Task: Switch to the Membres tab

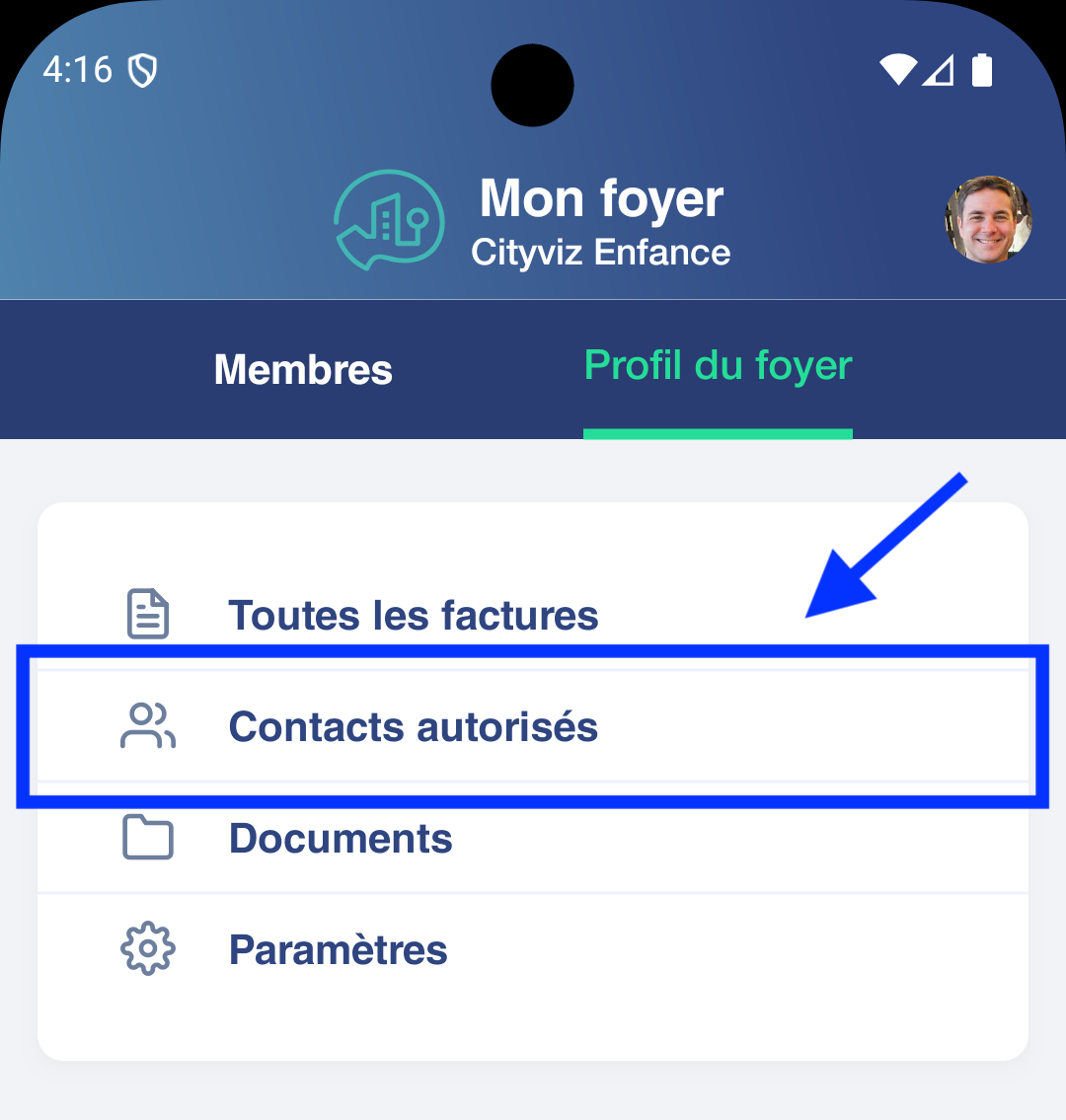Action: click(x=303, y=370)
